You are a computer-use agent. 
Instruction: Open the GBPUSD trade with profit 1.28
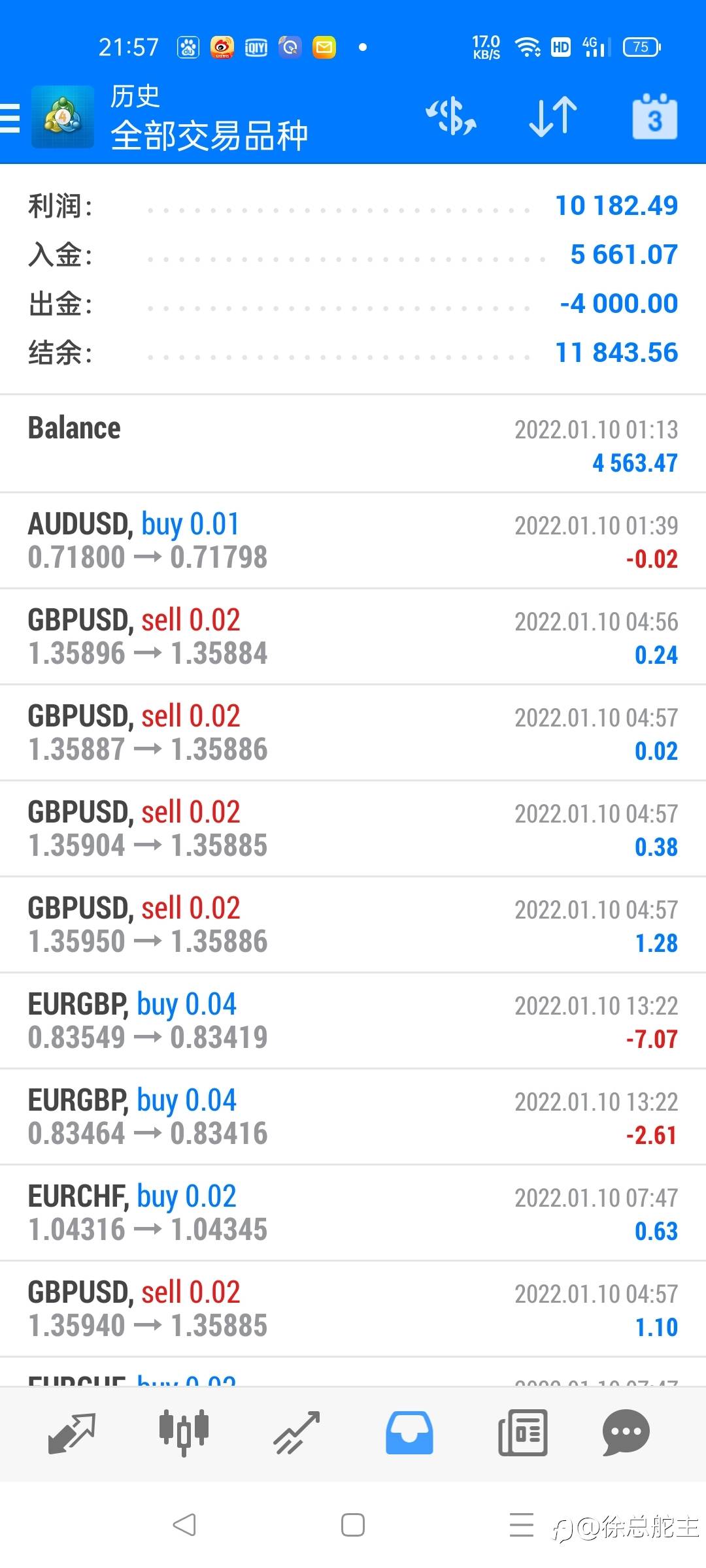pyautogui.click(x=353, y=925)
